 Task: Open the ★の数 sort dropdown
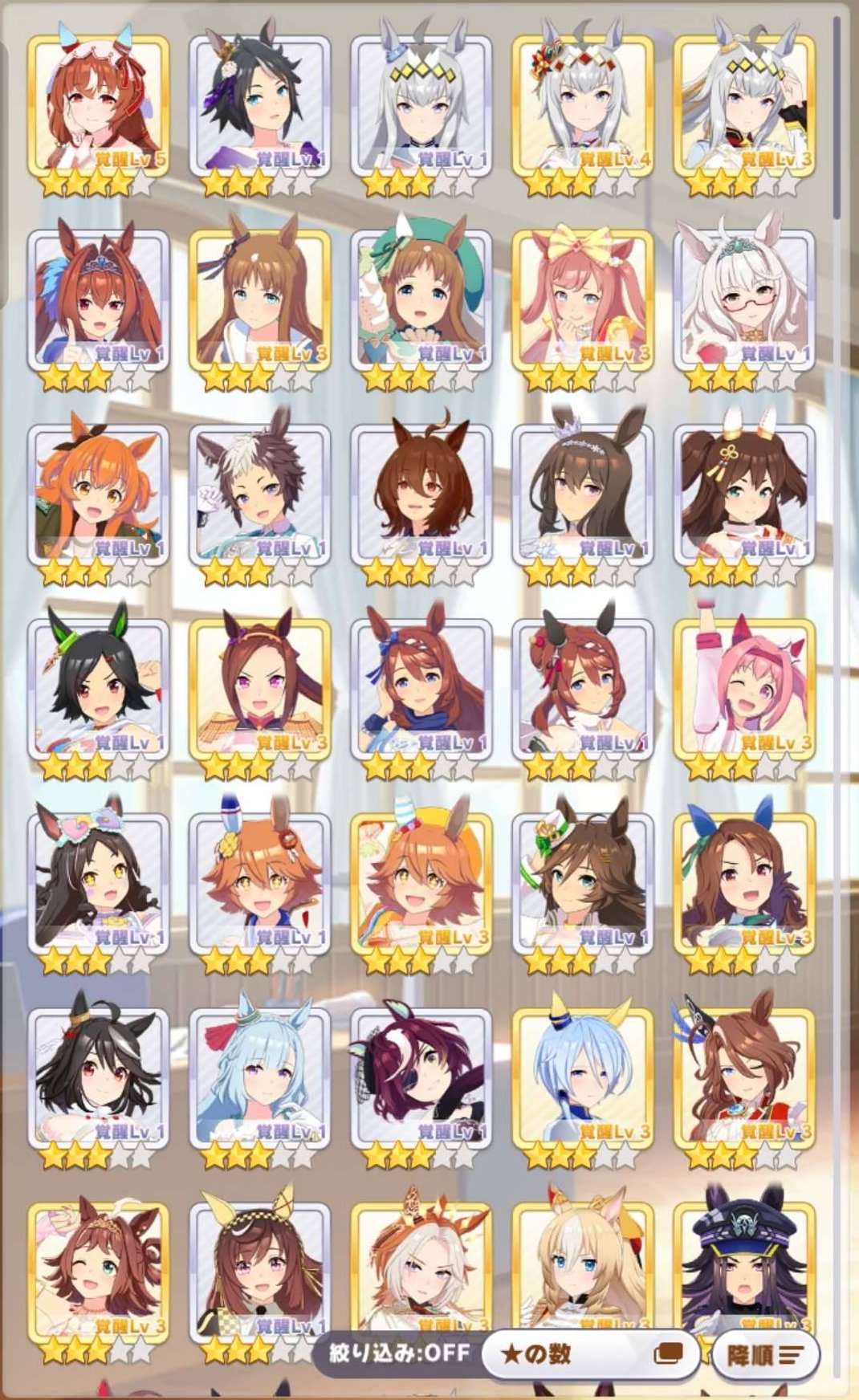[590, 1354]
